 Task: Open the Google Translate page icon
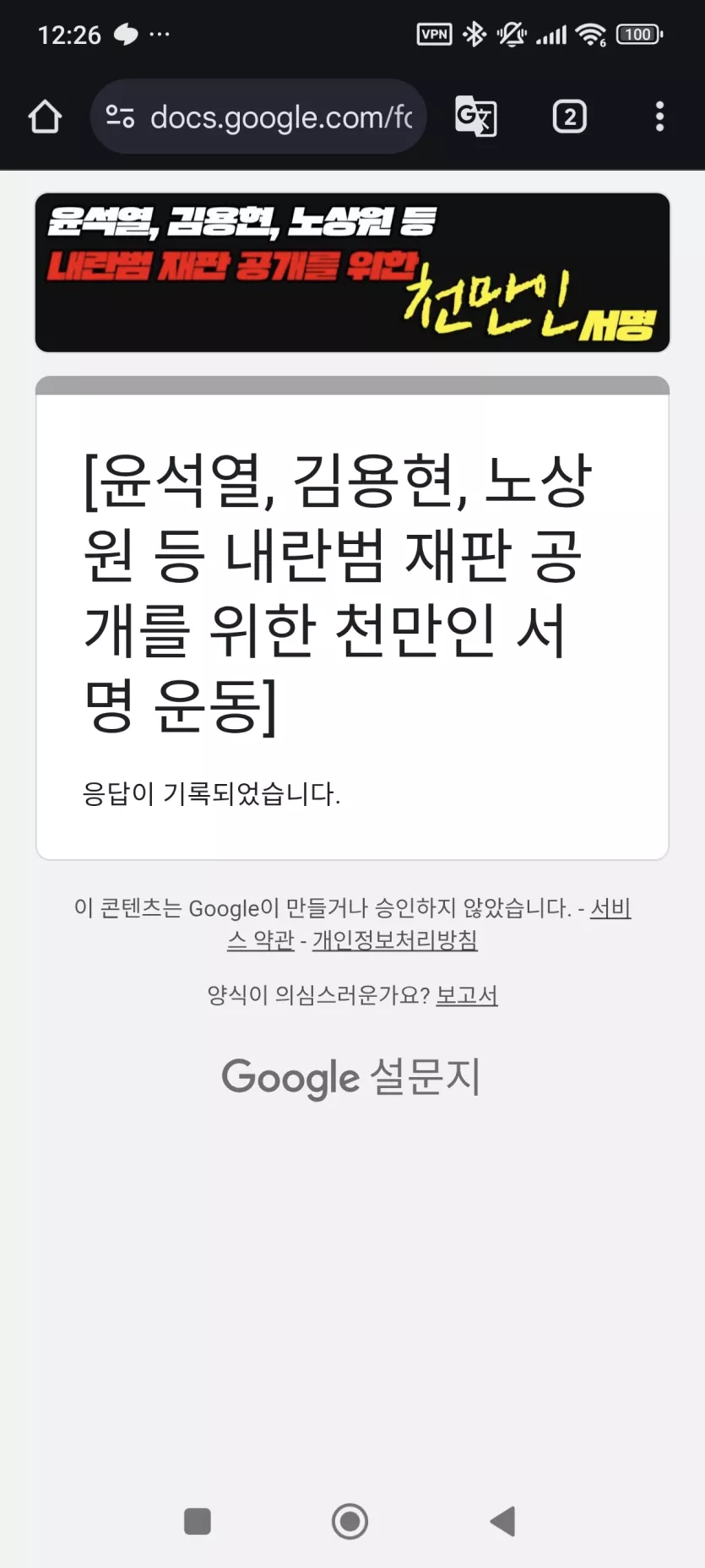476,117
